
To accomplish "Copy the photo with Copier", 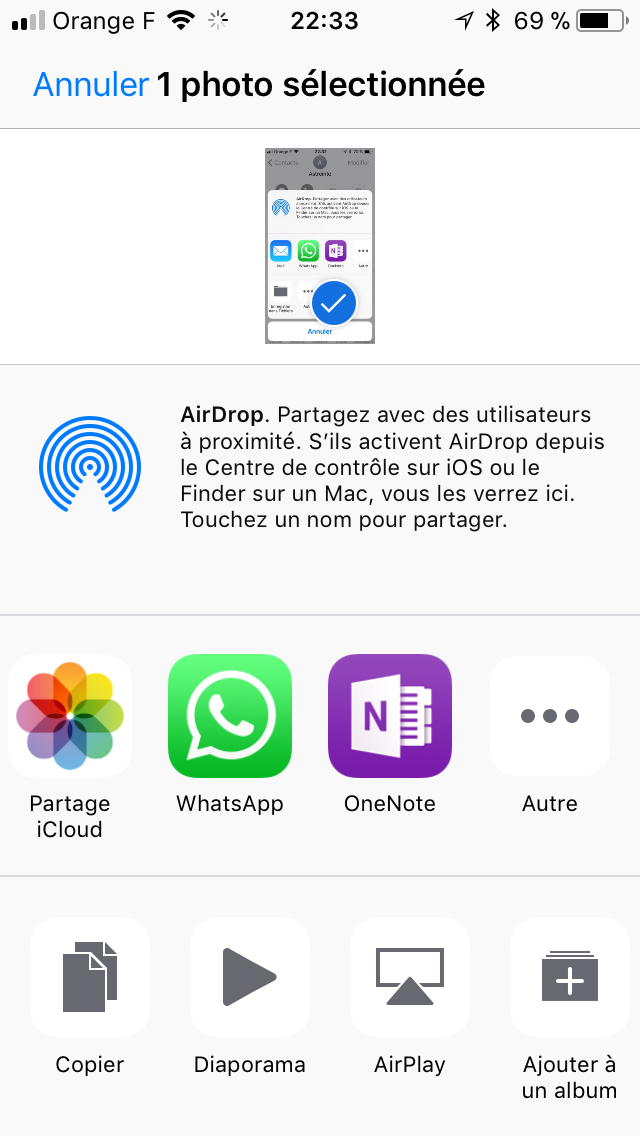I will tap(90, 977).
